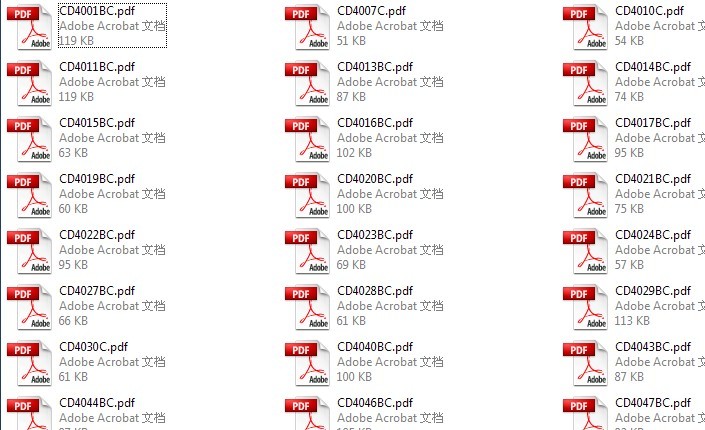705x430 pixels.
Task: Open the CD4013BC.pdf file
Action: [375, 67]
